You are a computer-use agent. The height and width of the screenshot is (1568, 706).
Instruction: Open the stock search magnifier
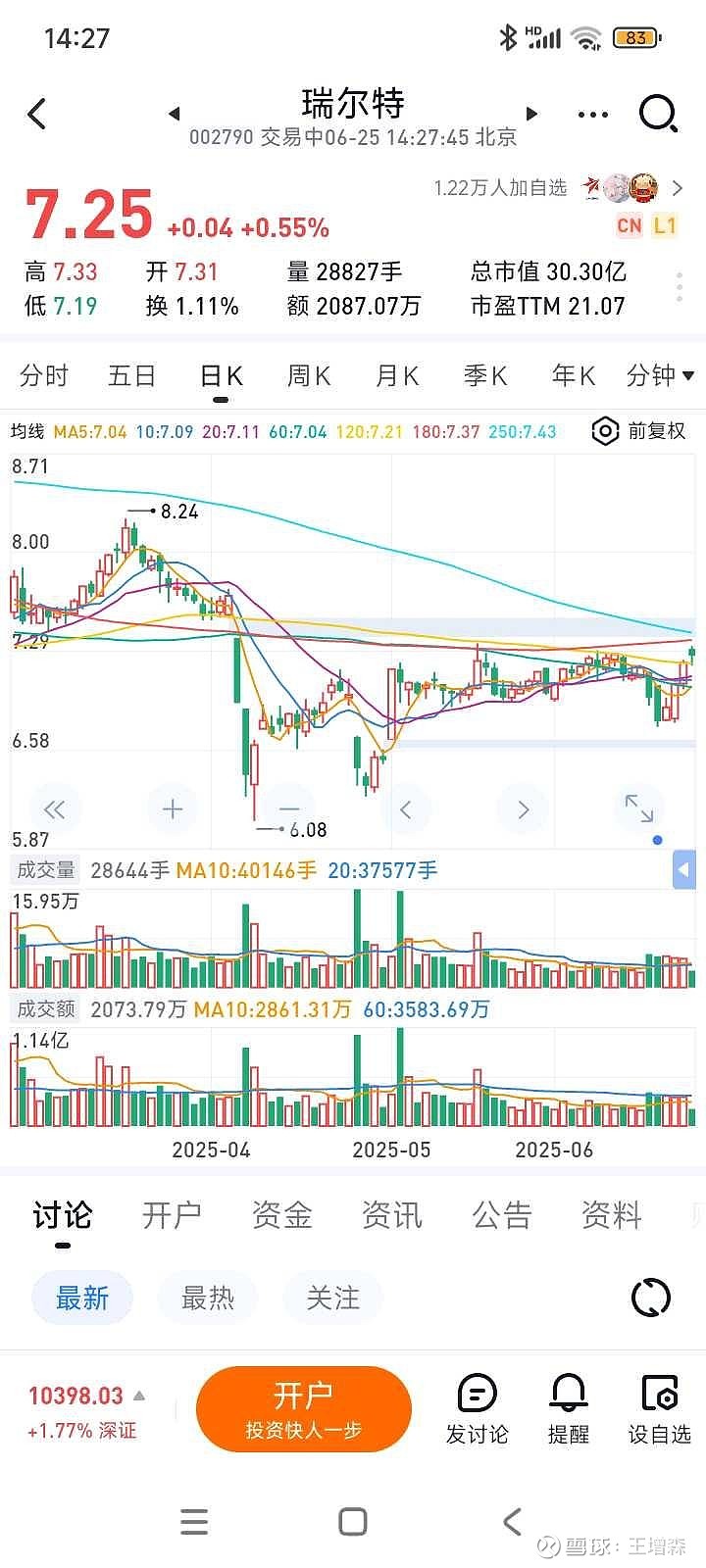[658, 114]
